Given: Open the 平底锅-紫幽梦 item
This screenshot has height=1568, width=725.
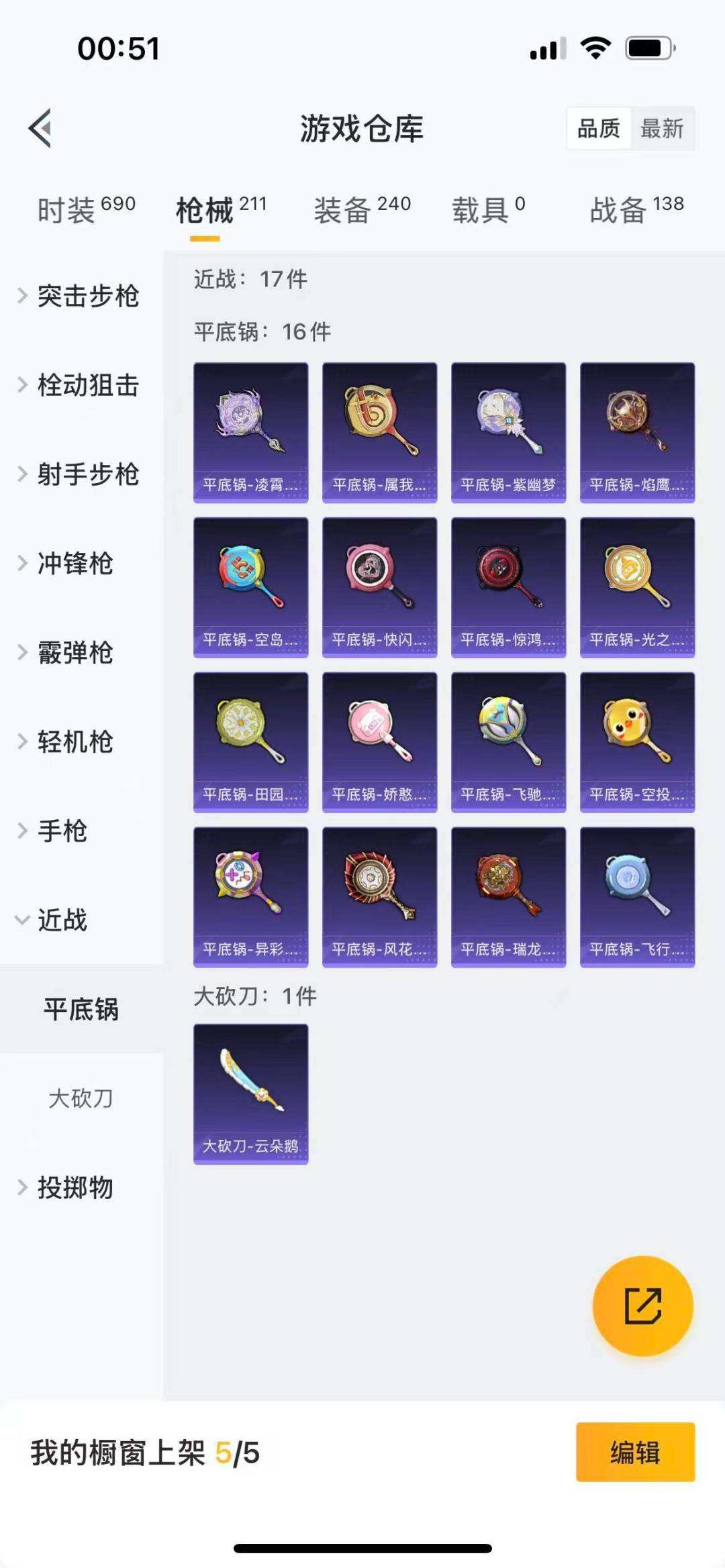Looking at the screenshot, I should tap(508, 433).
